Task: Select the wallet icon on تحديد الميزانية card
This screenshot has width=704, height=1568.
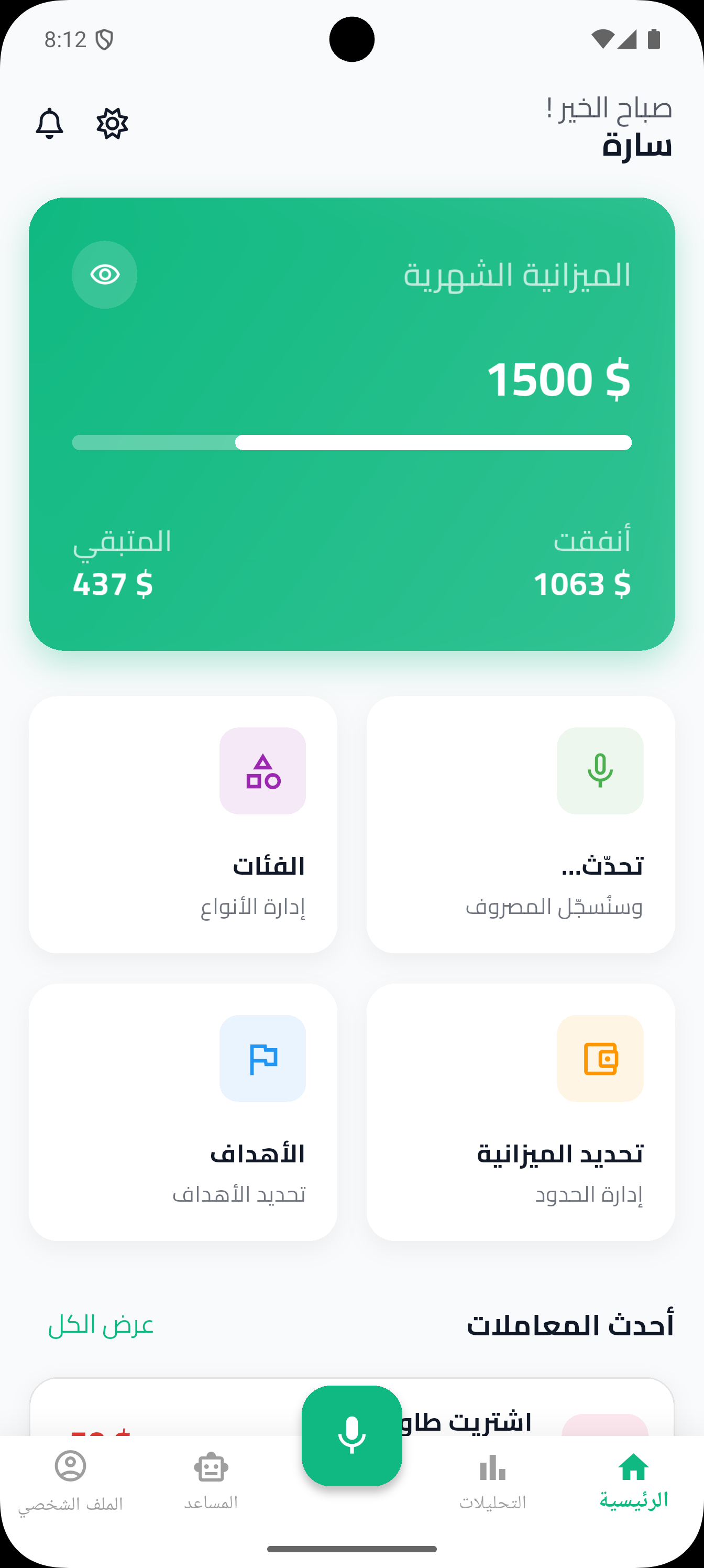Action: tap(601, 1059)
